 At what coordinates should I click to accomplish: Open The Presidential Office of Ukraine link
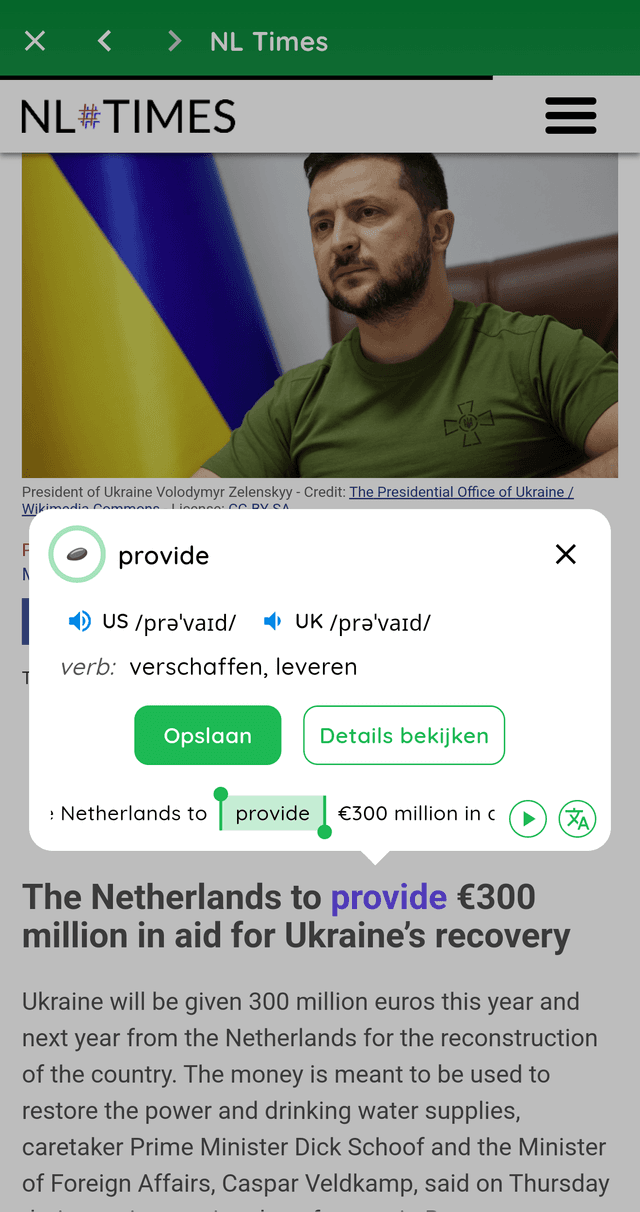(x=460, y=492)
